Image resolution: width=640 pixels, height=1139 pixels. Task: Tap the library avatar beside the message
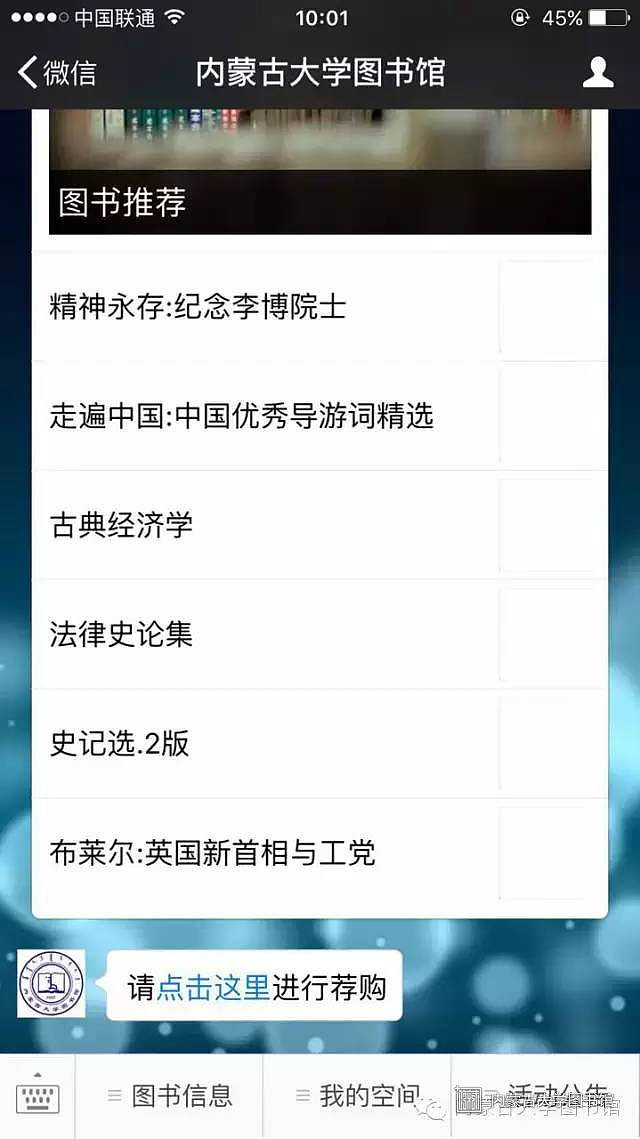pyautogui.click(x=51, y=984)
